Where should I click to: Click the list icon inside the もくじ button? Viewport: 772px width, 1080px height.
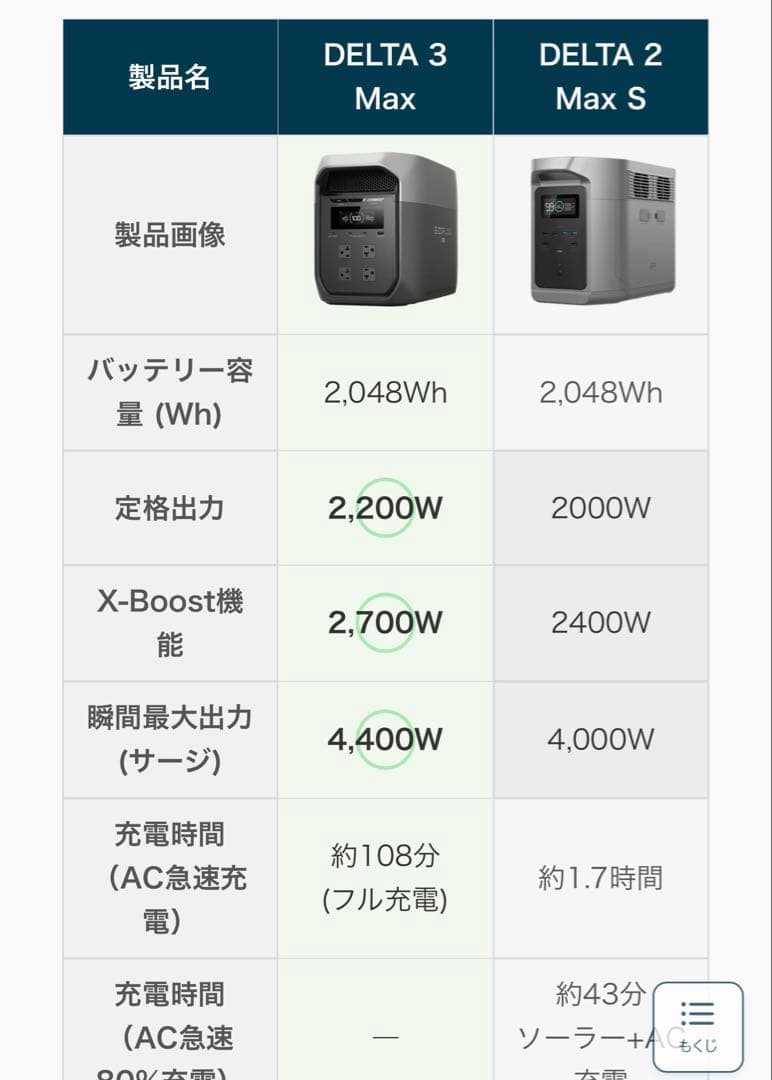pyautogui.click(x=697, y=1010)
